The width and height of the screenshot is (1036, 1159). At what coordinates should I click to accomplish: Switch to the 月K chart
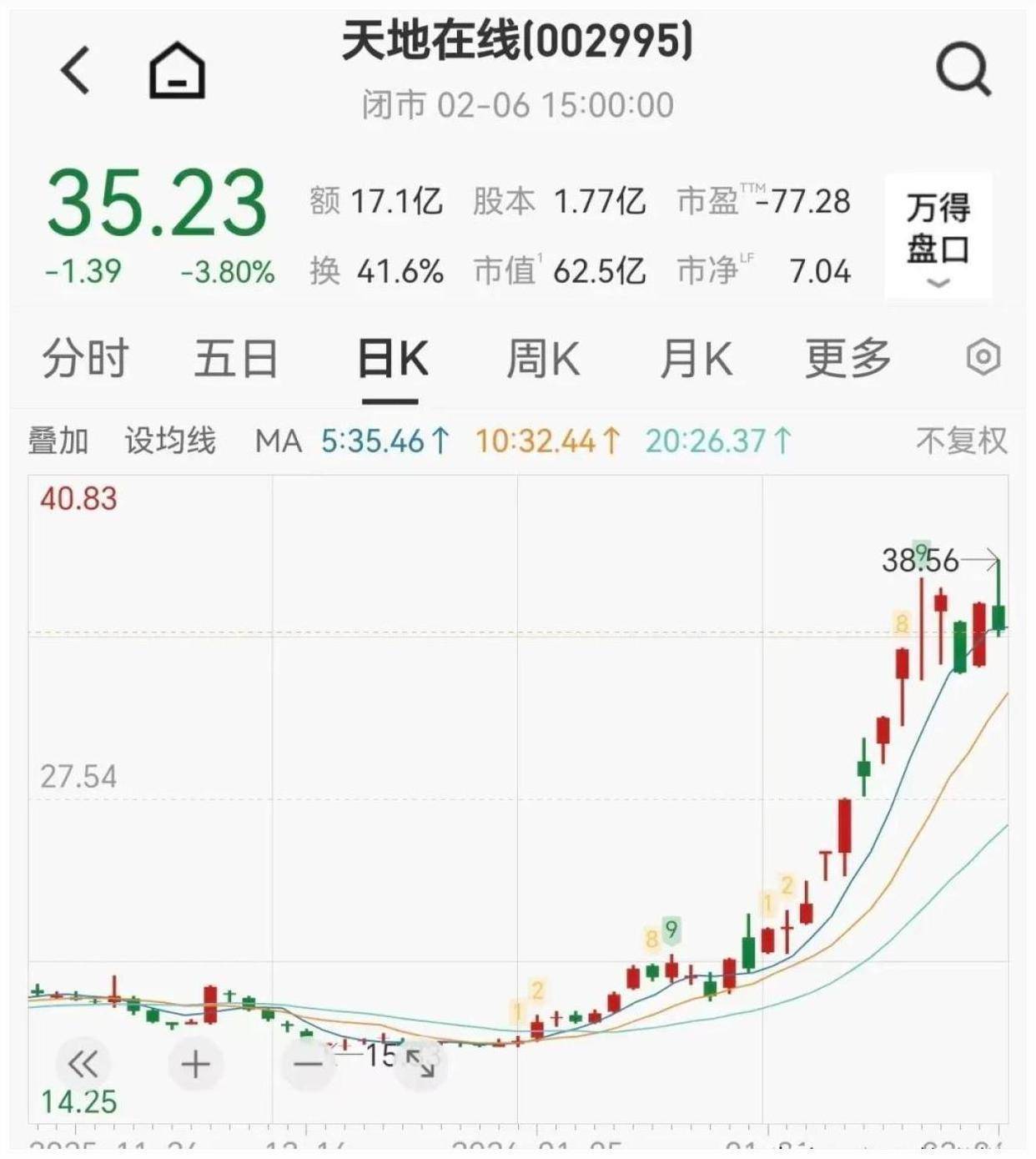coord(696,359)
